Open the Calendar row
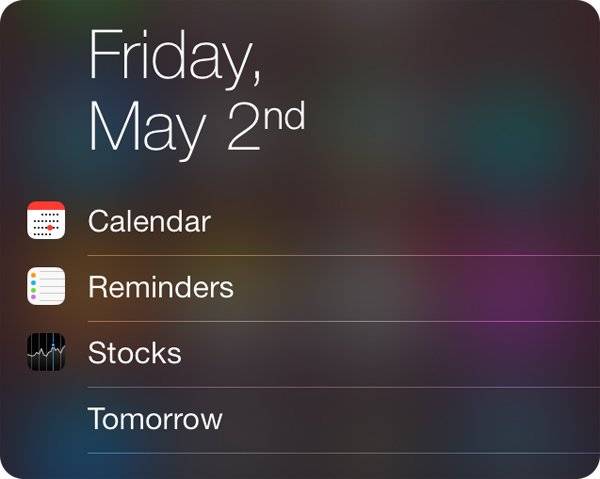This screenshot has height=479, width=600. click(150, 221)
